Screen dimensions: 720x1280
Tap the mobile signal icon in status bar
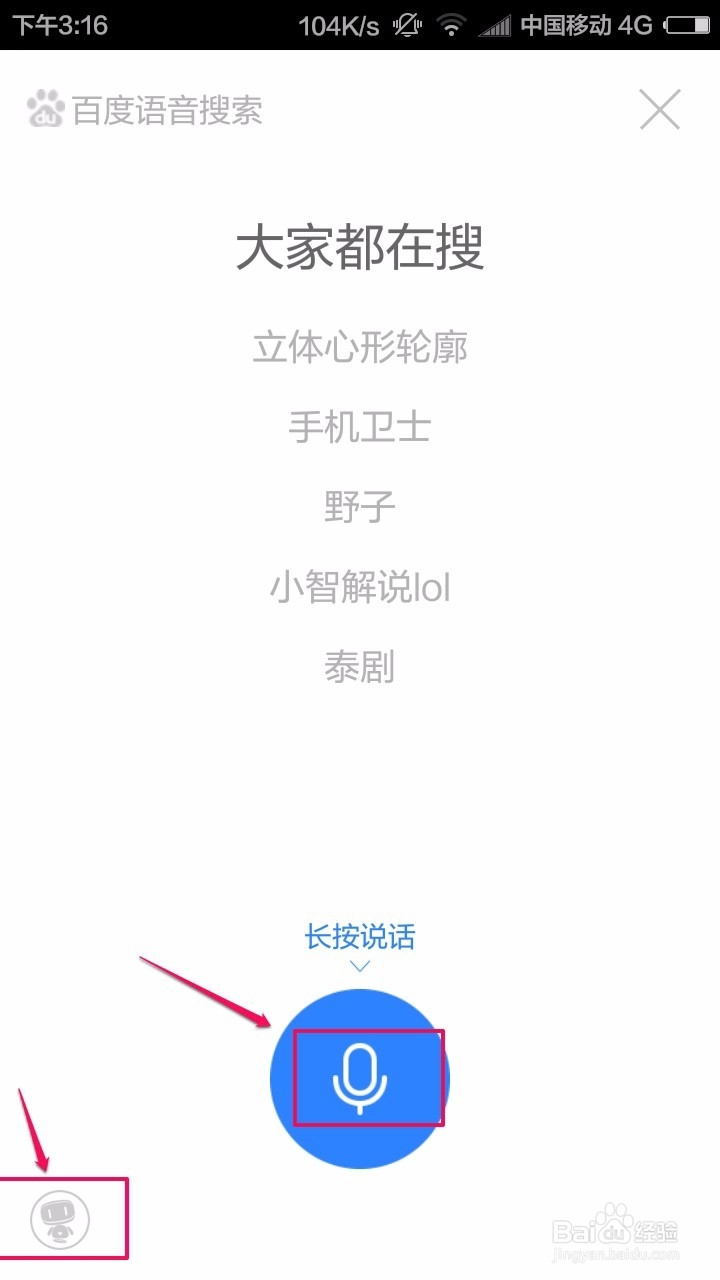(496, 23)
